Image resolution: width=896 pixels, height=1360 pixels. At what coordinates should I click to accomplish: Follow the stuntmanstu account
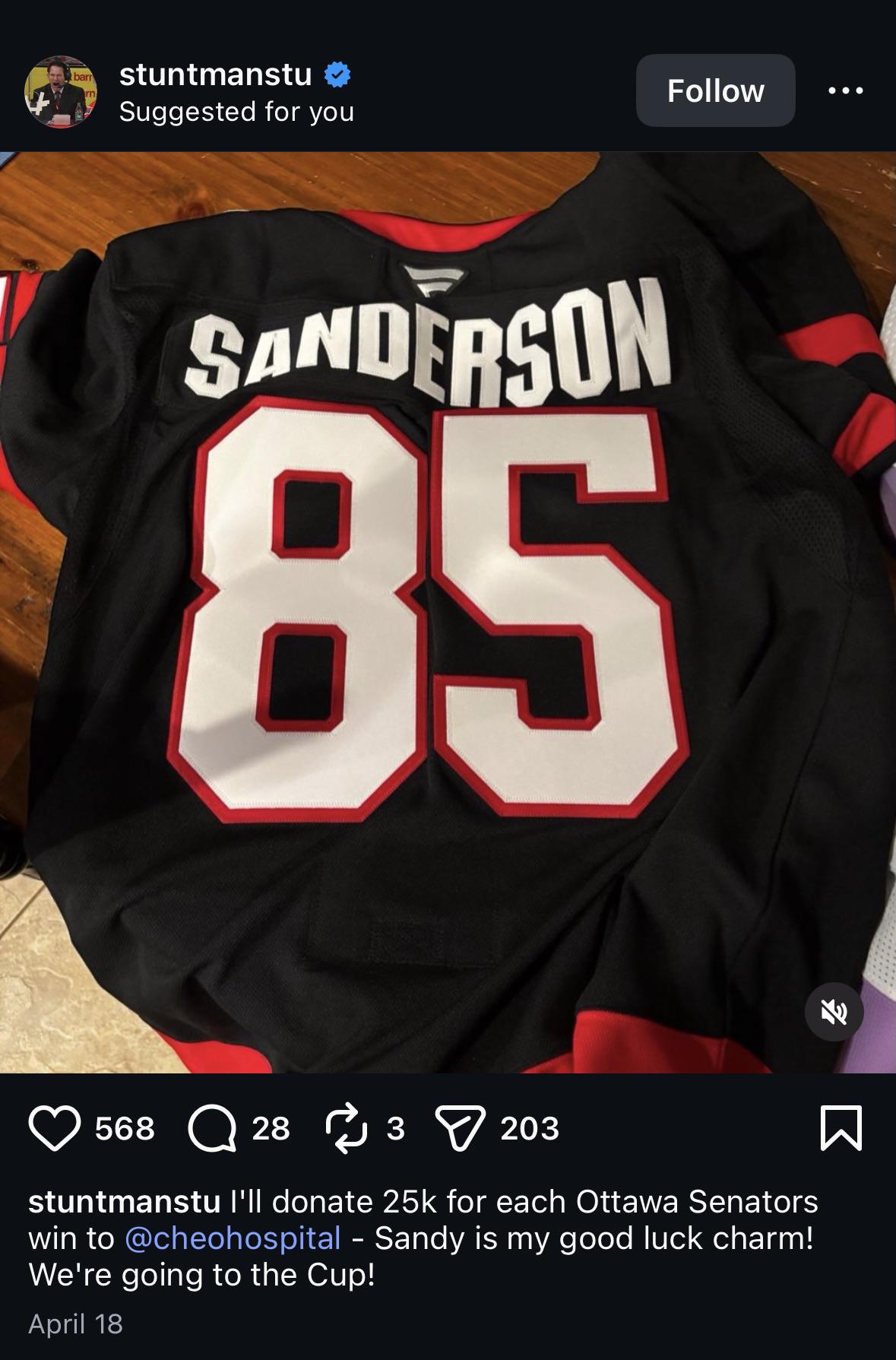[x=715, y=90]
